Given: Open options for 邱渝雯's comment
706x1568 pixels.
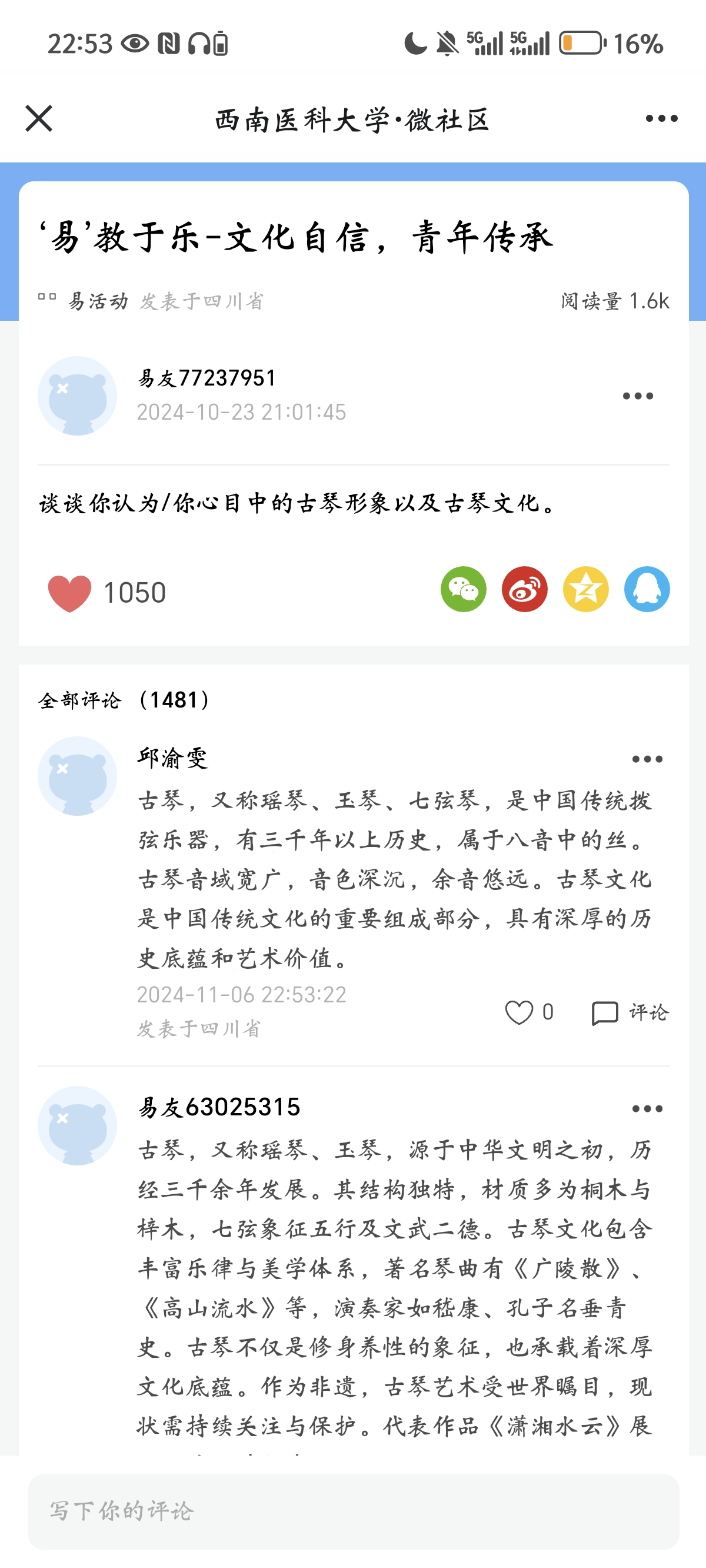Looking at the screenshot, I should pyautogui.click(x=647, y=759).
